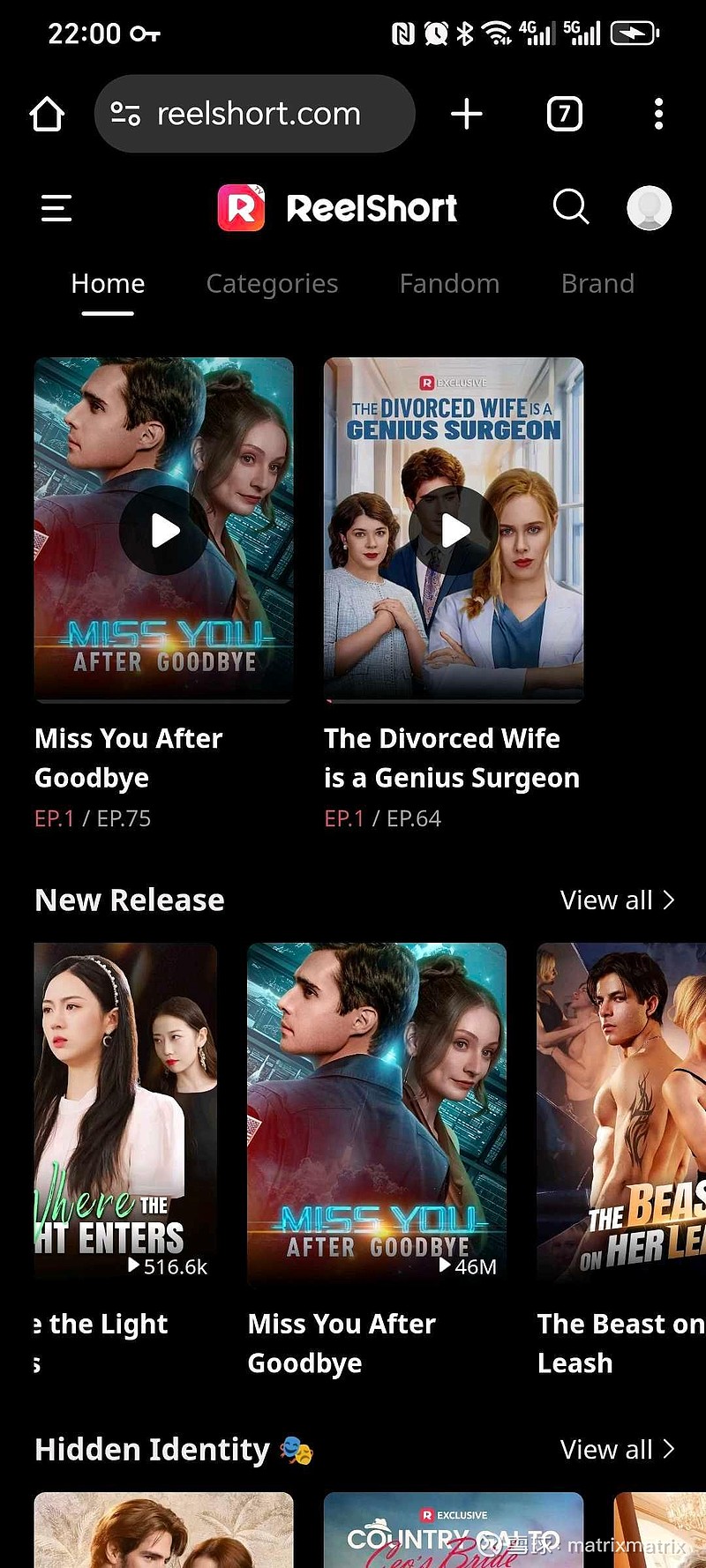Open Where the Light Enters card
Image resolution: width=706 pixels, height=1568 pixels.
pos(125,1111)
